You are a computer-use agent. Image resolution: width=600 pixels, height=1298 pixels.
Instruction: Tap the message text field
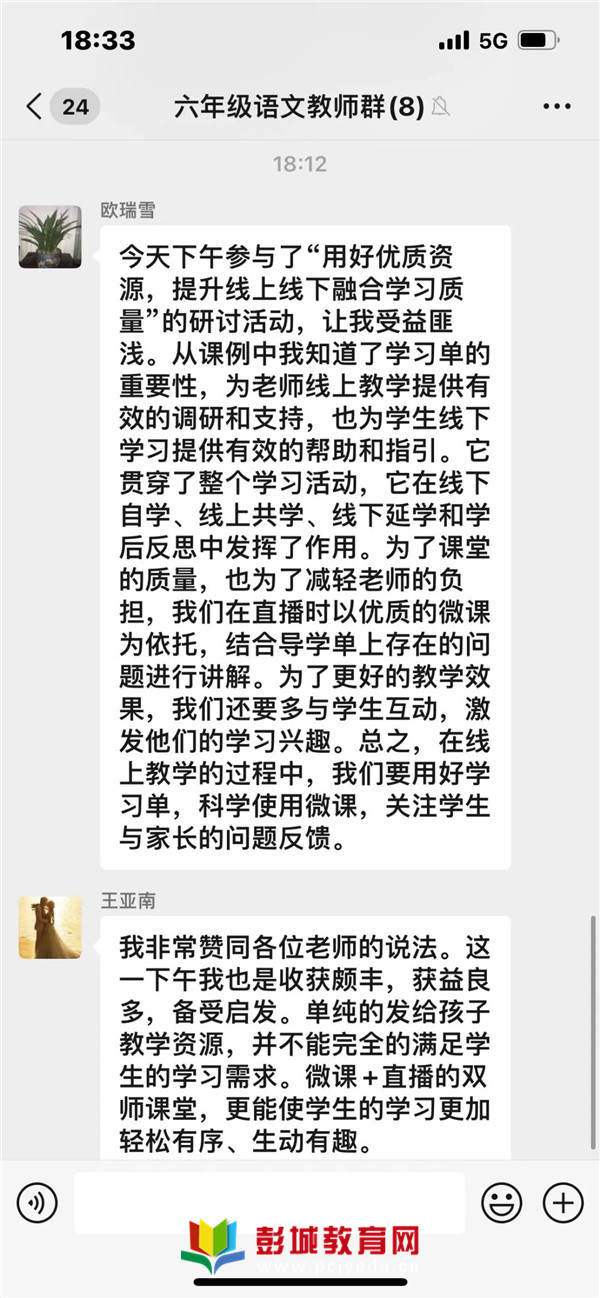pos(268,1200)
